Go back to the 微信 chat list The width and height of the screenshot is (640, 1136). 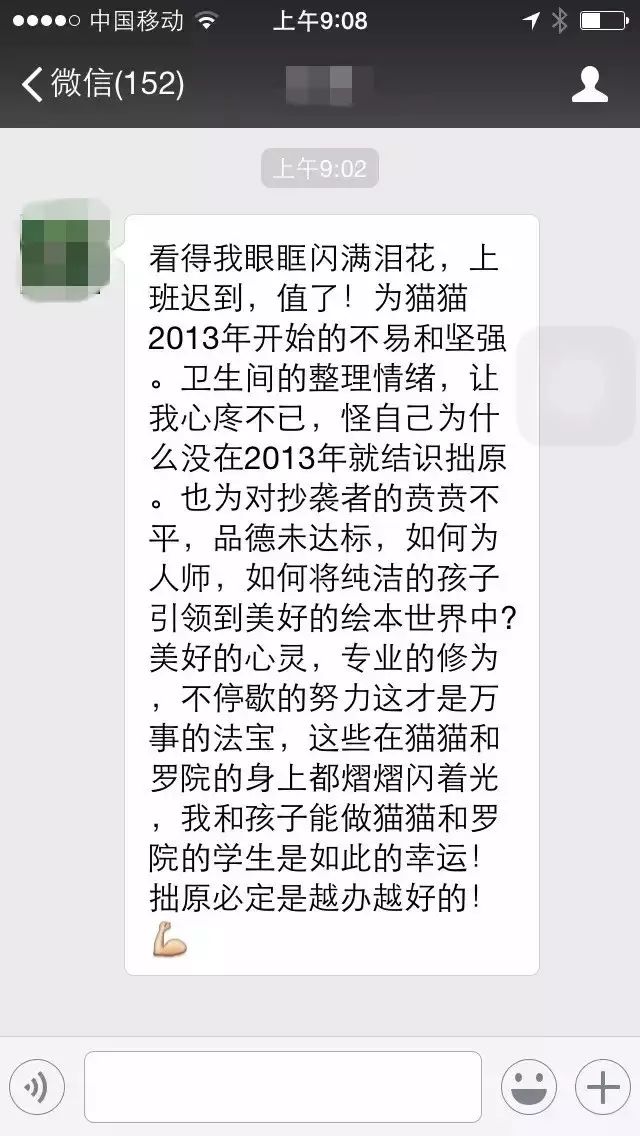(x=102, y=84)
